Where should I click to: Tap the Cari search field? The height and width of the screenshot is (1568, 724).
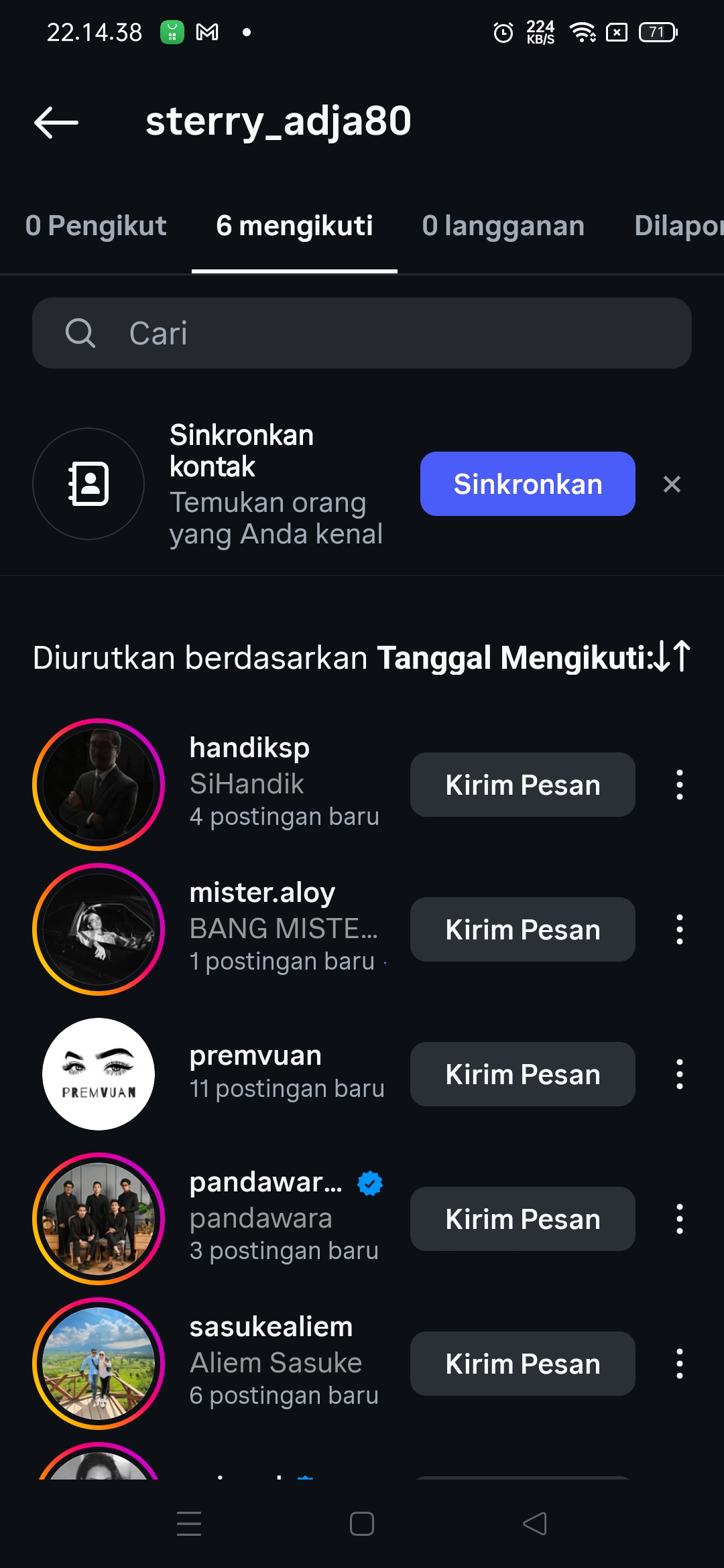click(x=362, y=333)
